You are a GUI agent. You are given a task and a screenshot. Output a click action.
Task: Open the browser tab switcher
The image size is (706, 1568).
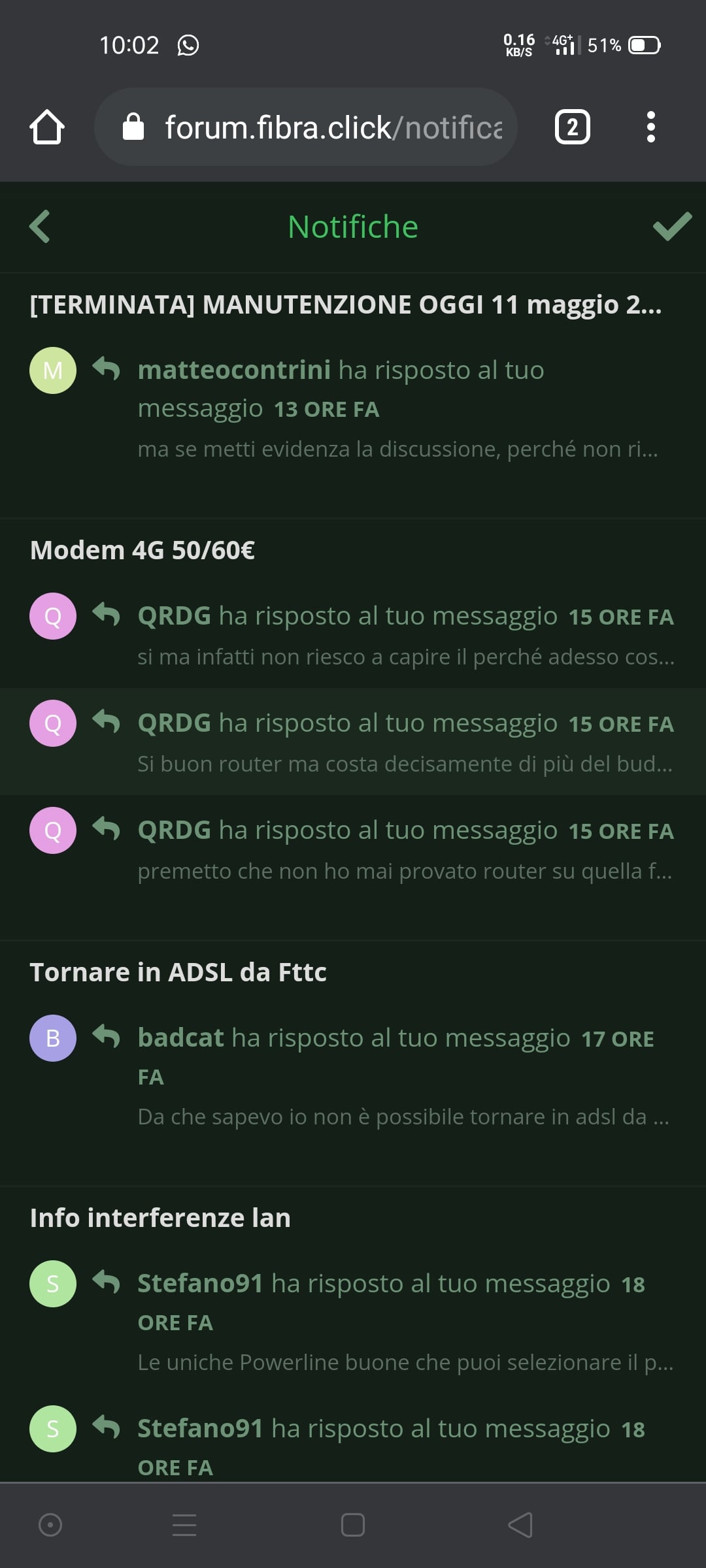572,127
